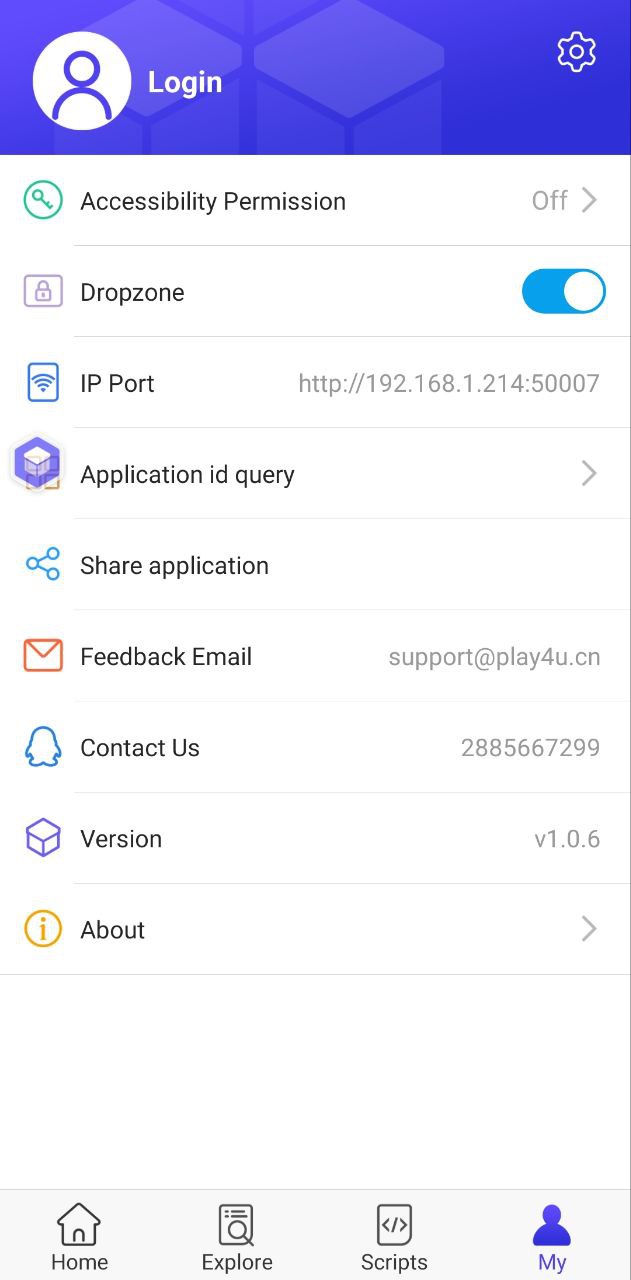The width and height of the screenshot is (631, 1280).
Task: Open the About page
Action: 315,930
